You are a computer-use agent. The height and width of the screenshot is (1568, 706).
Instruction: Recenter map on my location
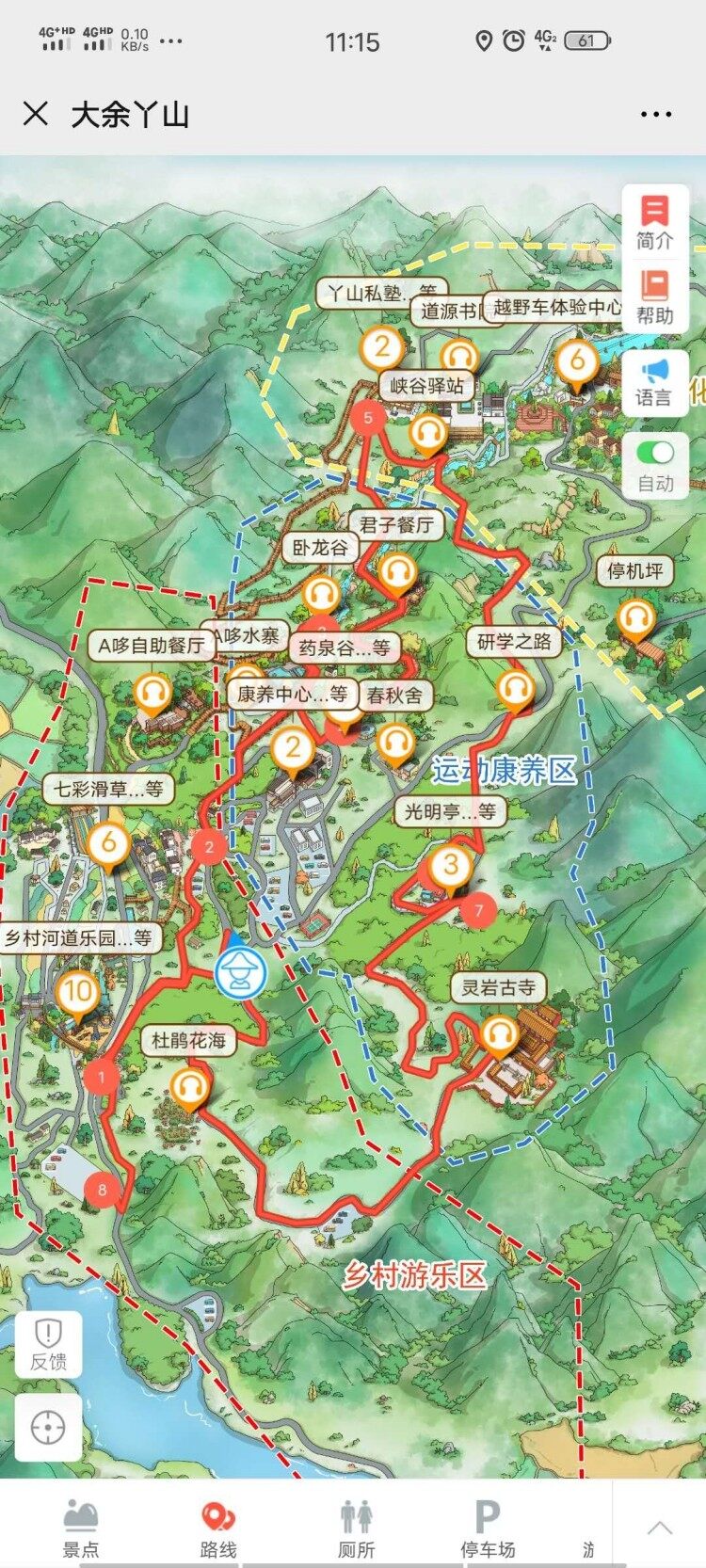click(x=48, y=1427)
